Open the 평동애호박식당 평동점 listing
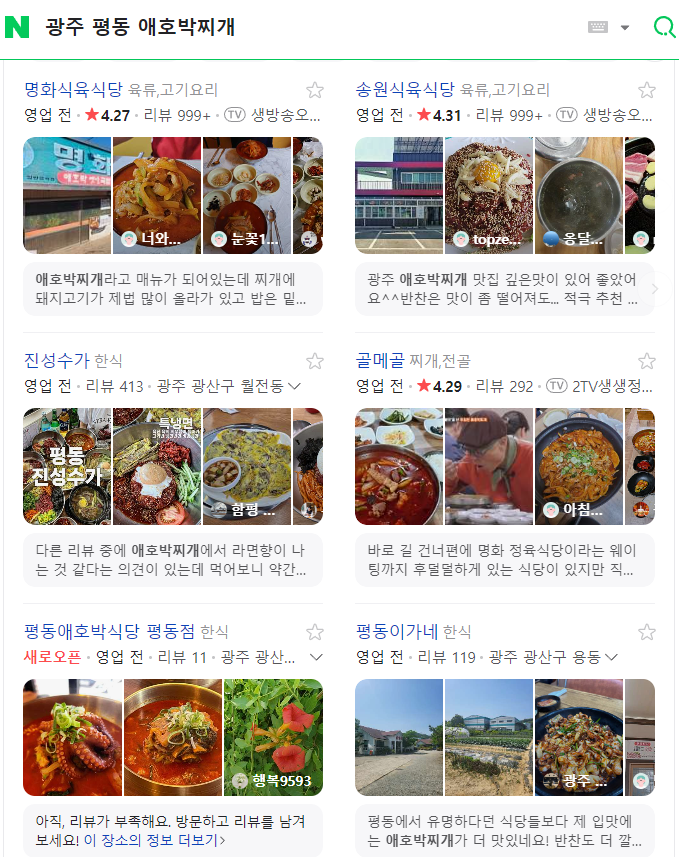 pos(110,631)
